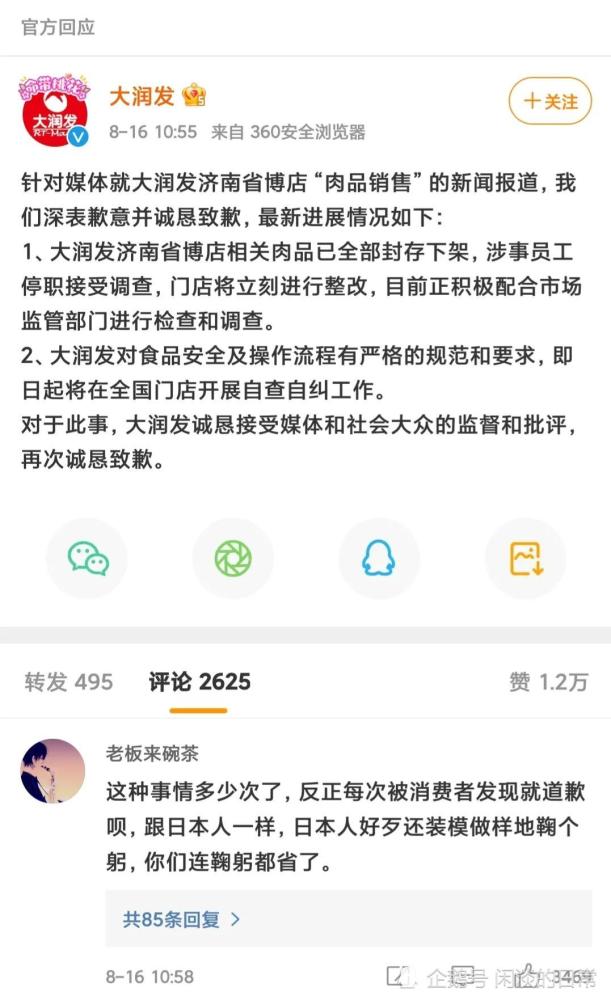
Task: Share the post to WeChat Moments
Action: point(233,558)
